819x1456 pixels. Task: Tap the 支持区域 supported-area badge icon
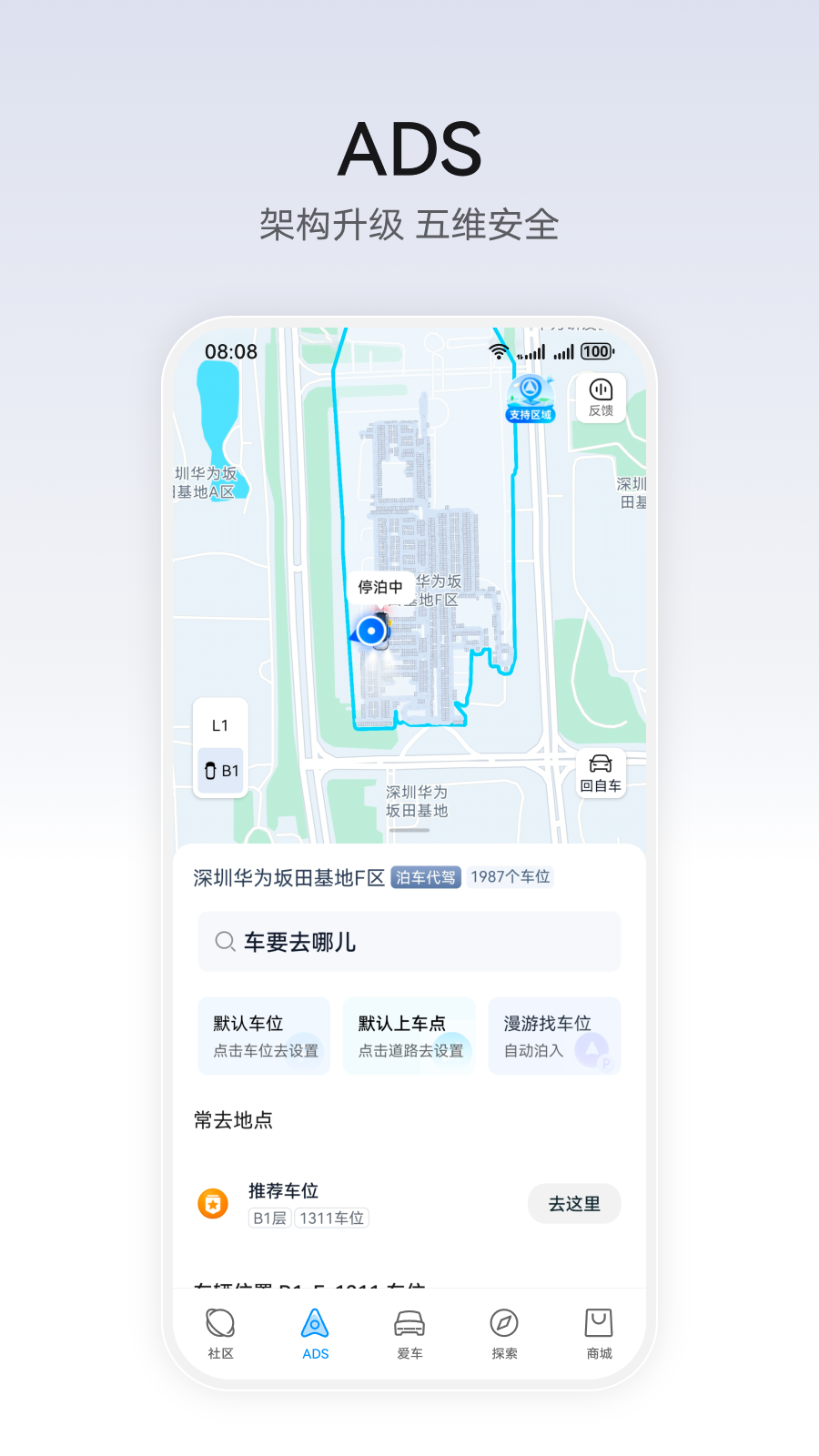point(530,398)
